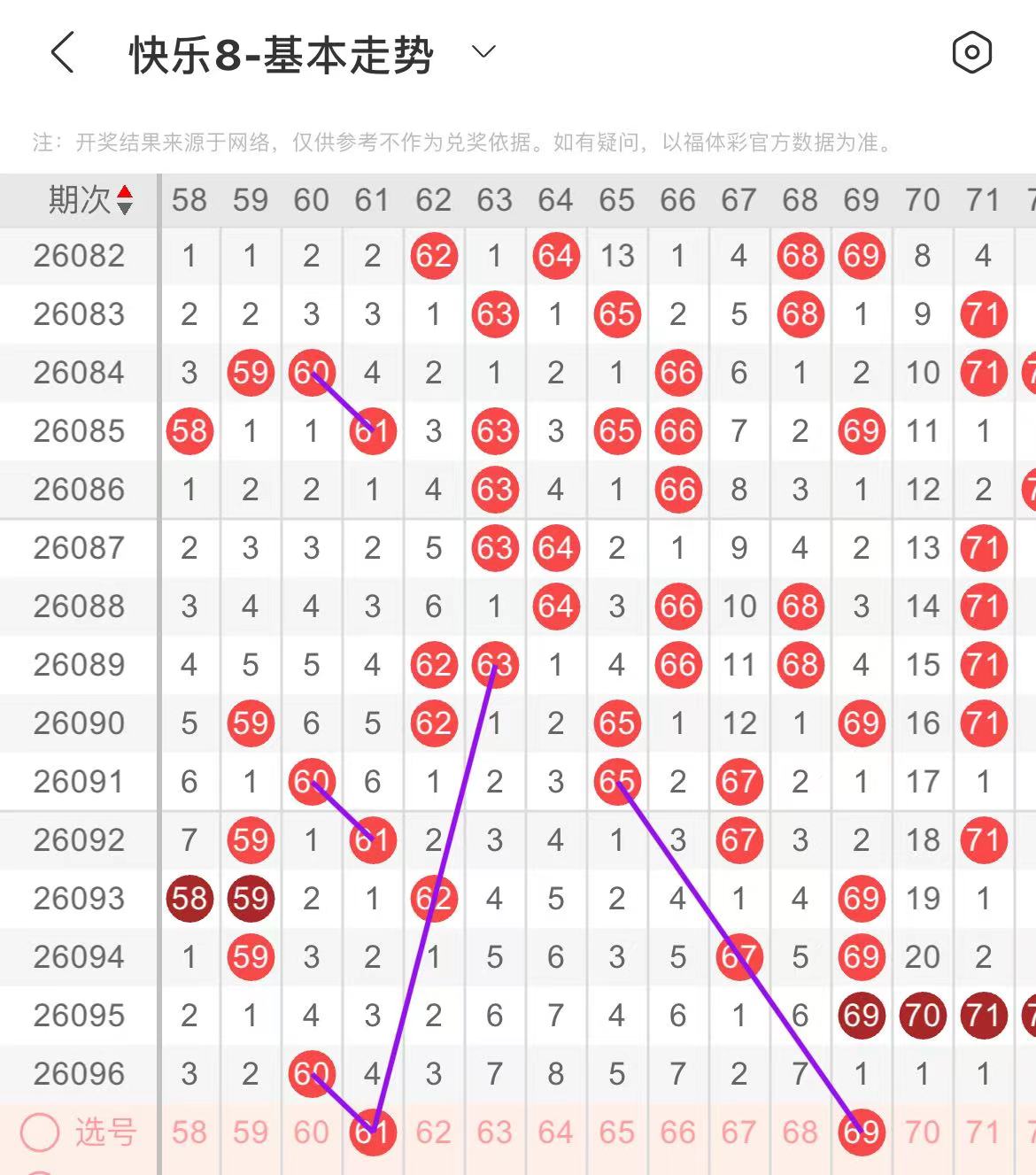Choose number 64 in the 选号 row

(x=556, y=1132)
